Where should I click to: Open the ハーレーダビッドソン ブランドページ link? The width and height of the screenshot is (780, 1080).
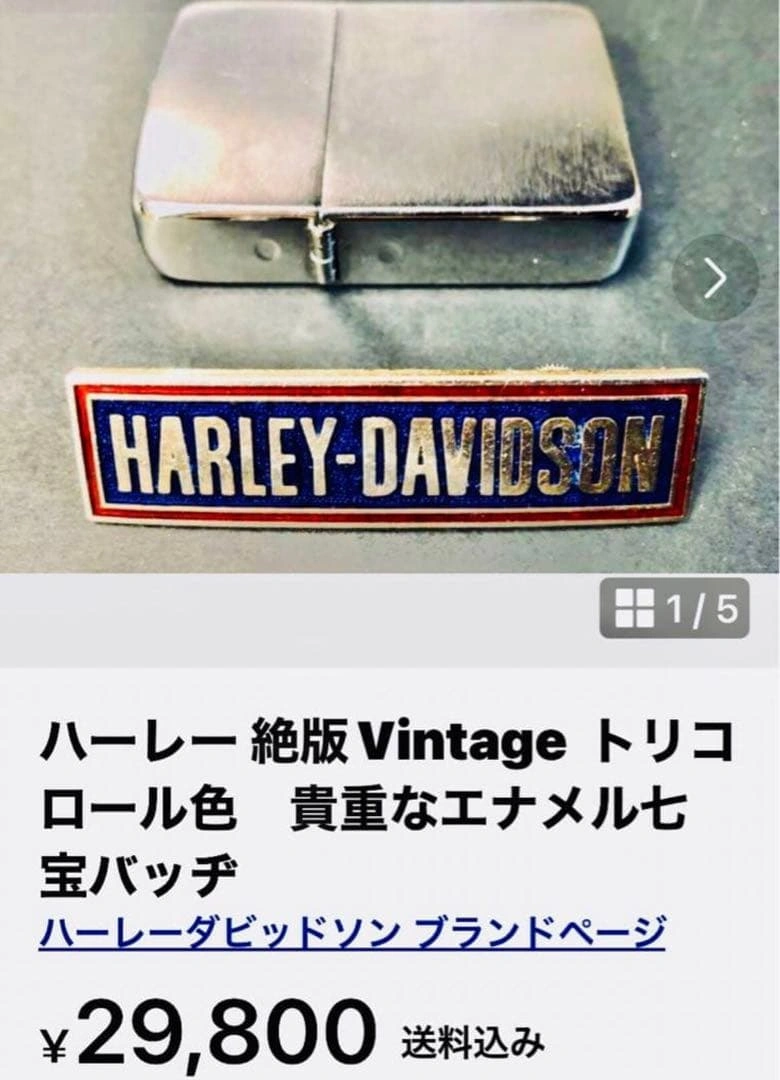351,933
